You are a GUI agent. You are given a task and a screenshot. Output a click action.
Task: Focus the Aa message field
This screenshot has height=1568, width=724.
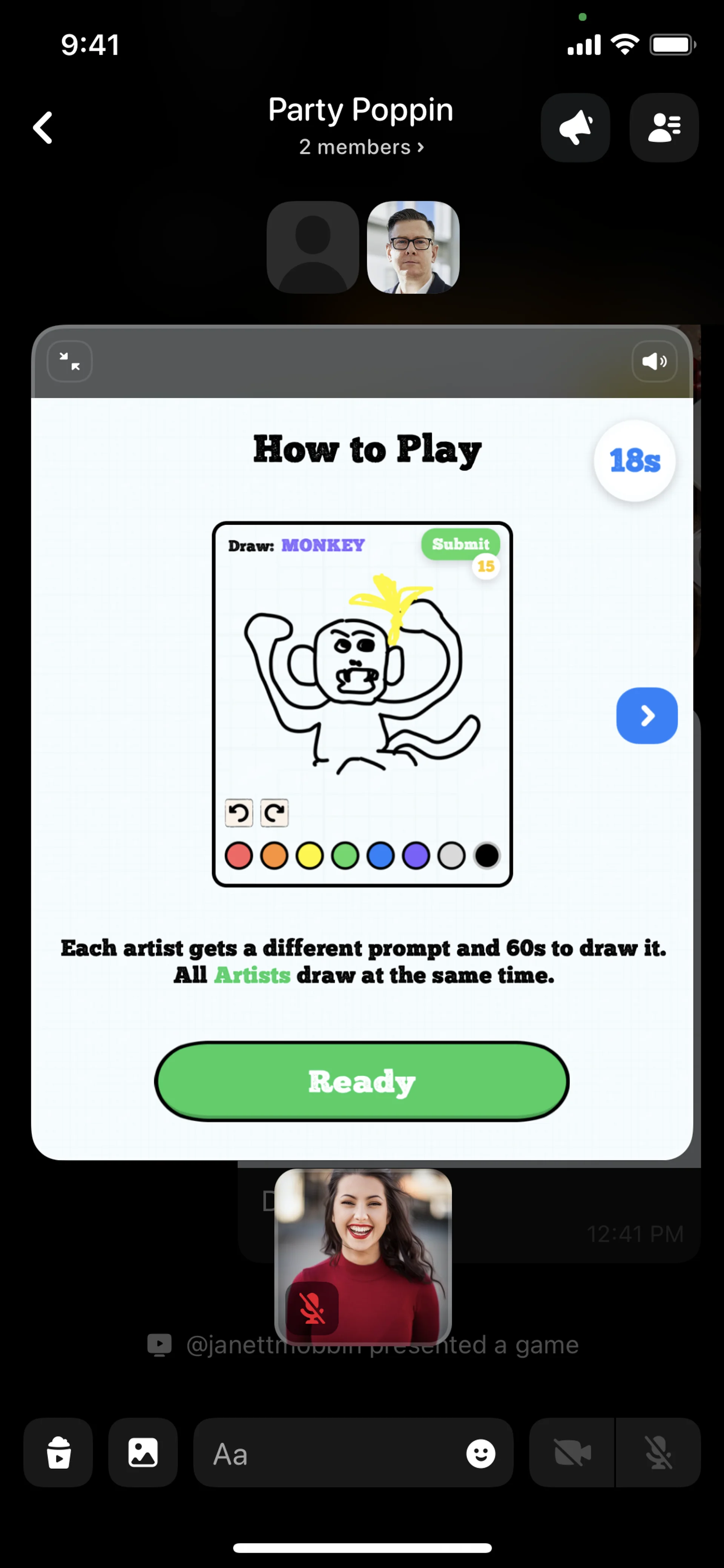point(328,1454)
